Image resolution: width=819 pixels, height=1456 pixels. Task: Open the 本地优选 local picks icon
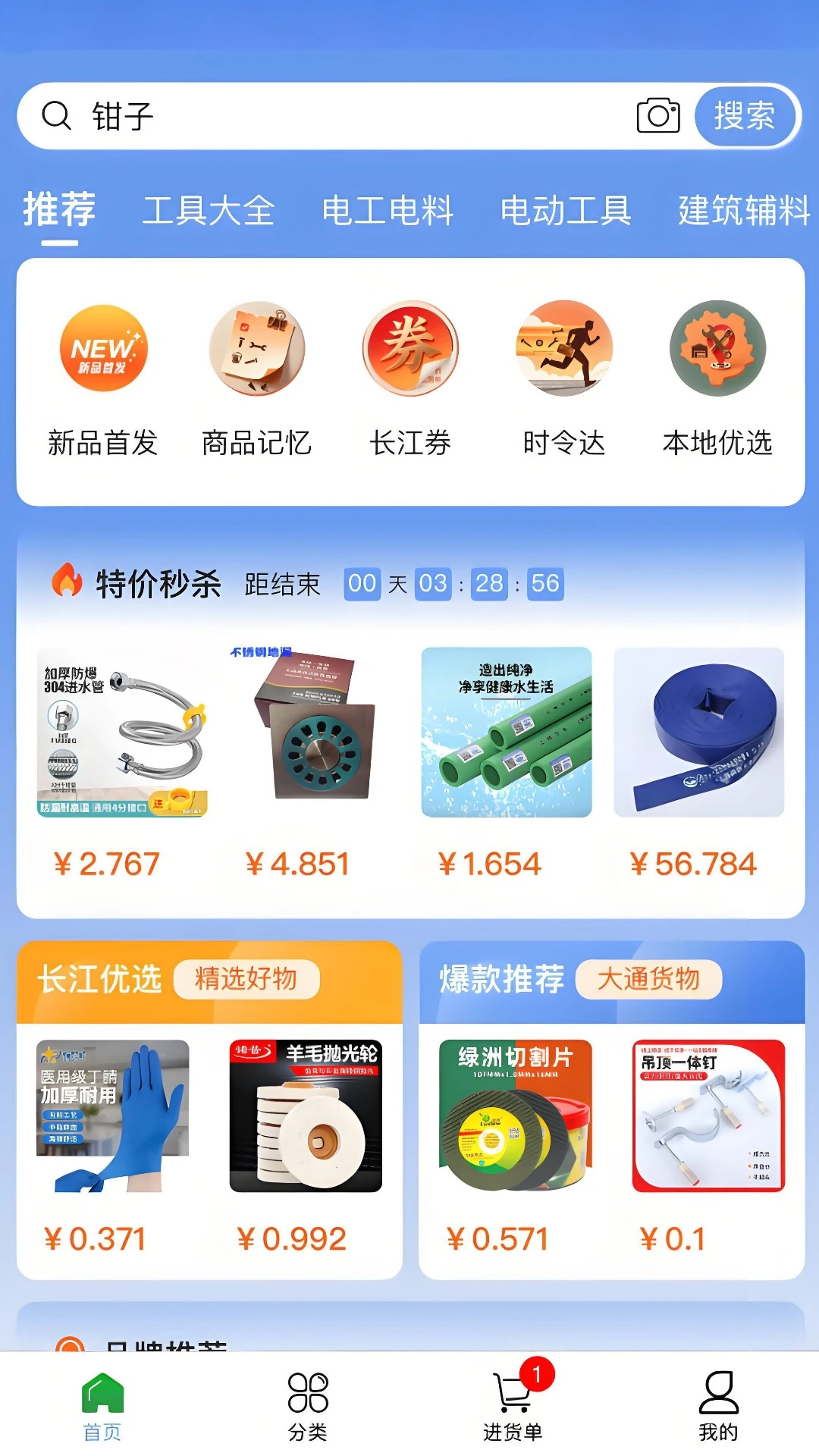[717, 349]
